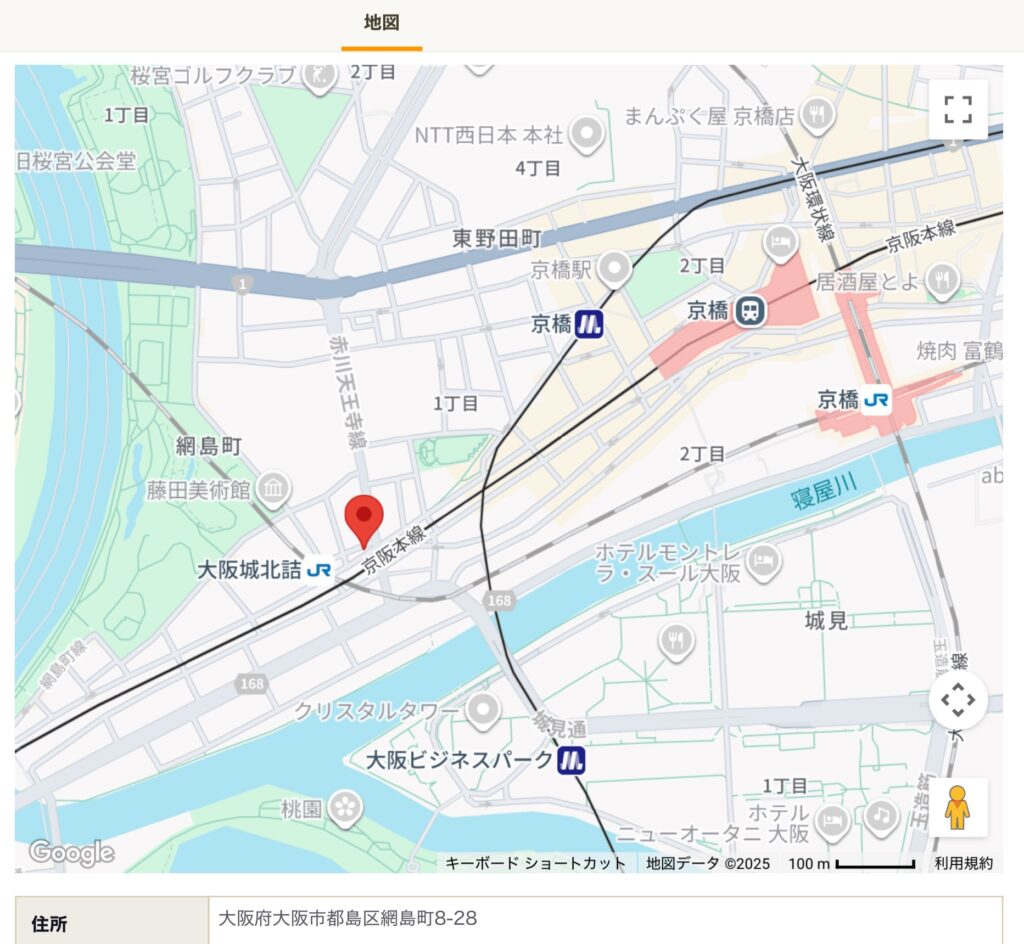Tap the 京橋 metro station icon
The height and width of the screenshot is (944, 1024).
pyautogui.click(x=589, y=323)
